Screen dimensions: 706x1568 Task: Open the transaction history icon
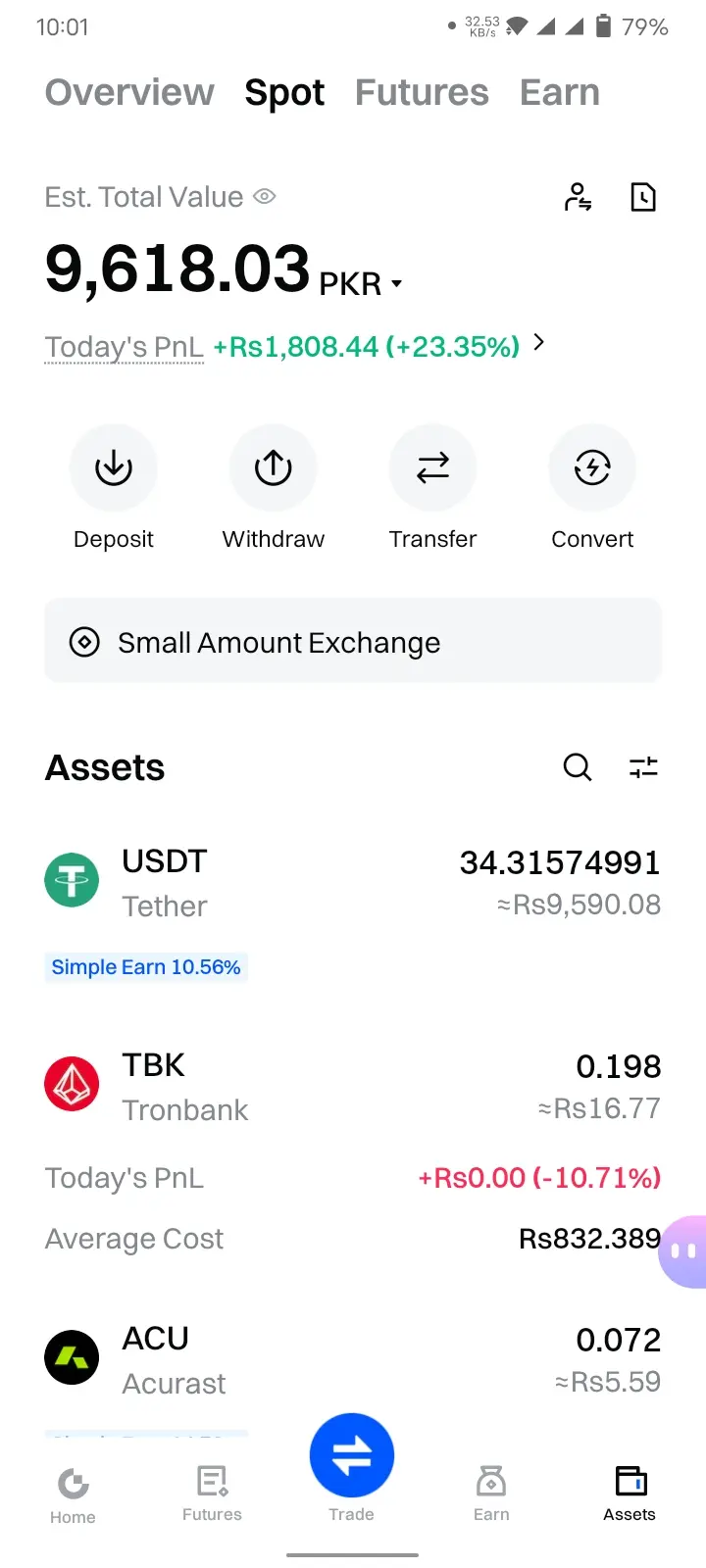(643, 197)
